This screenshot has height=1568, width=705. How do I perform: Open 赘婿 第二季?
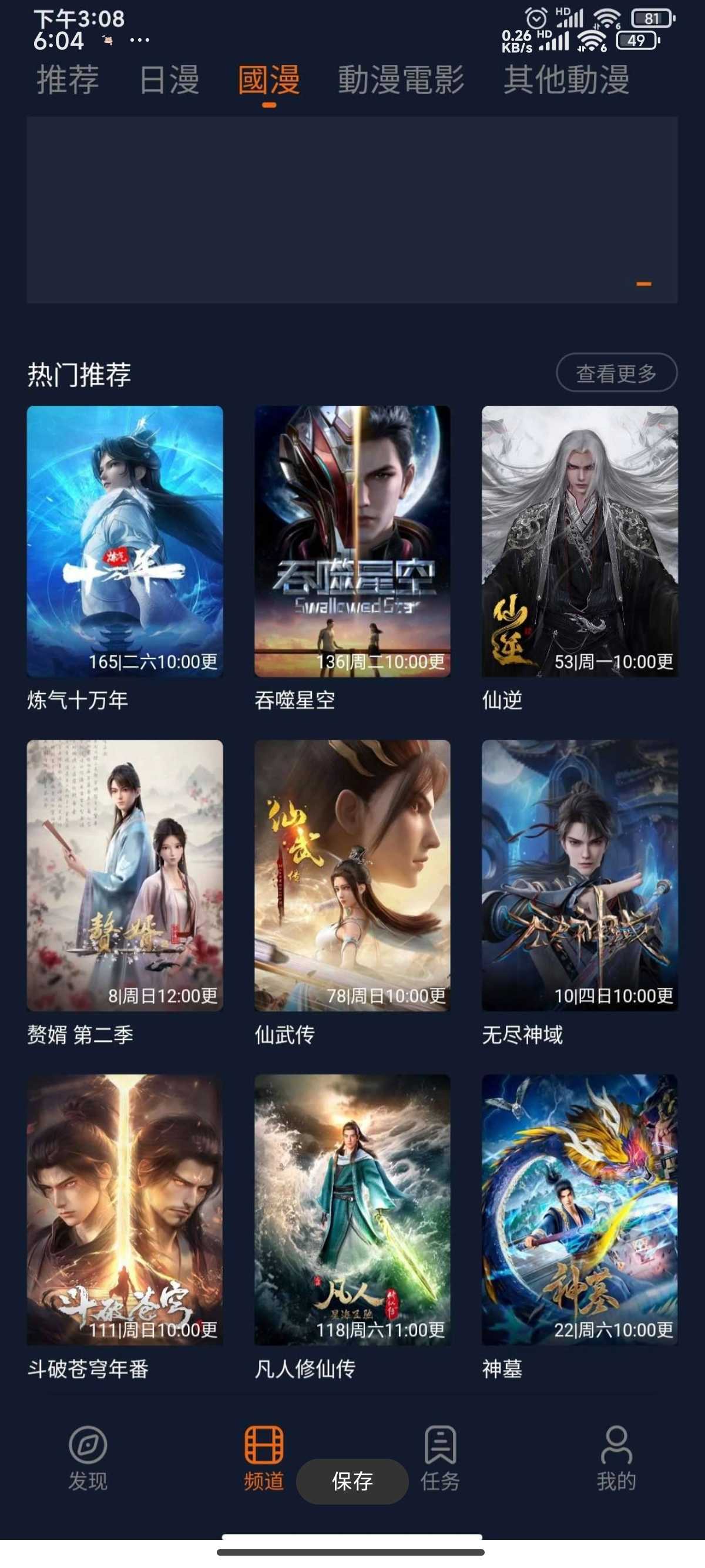125,875
